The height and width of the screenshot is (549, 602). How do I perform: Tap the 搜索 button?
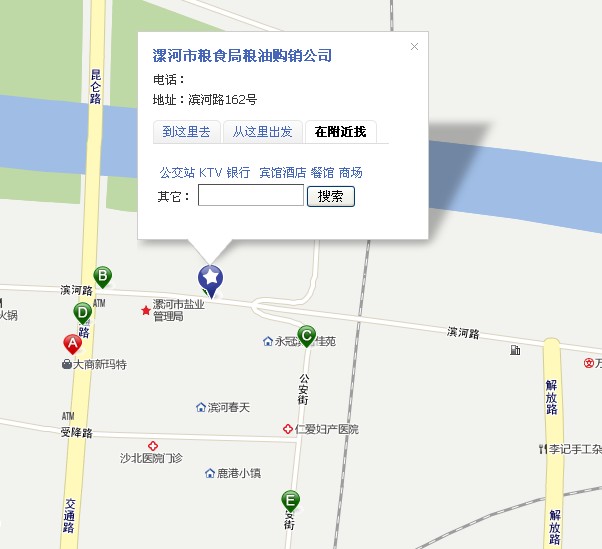pyautogui.click(x=330, y=196)
